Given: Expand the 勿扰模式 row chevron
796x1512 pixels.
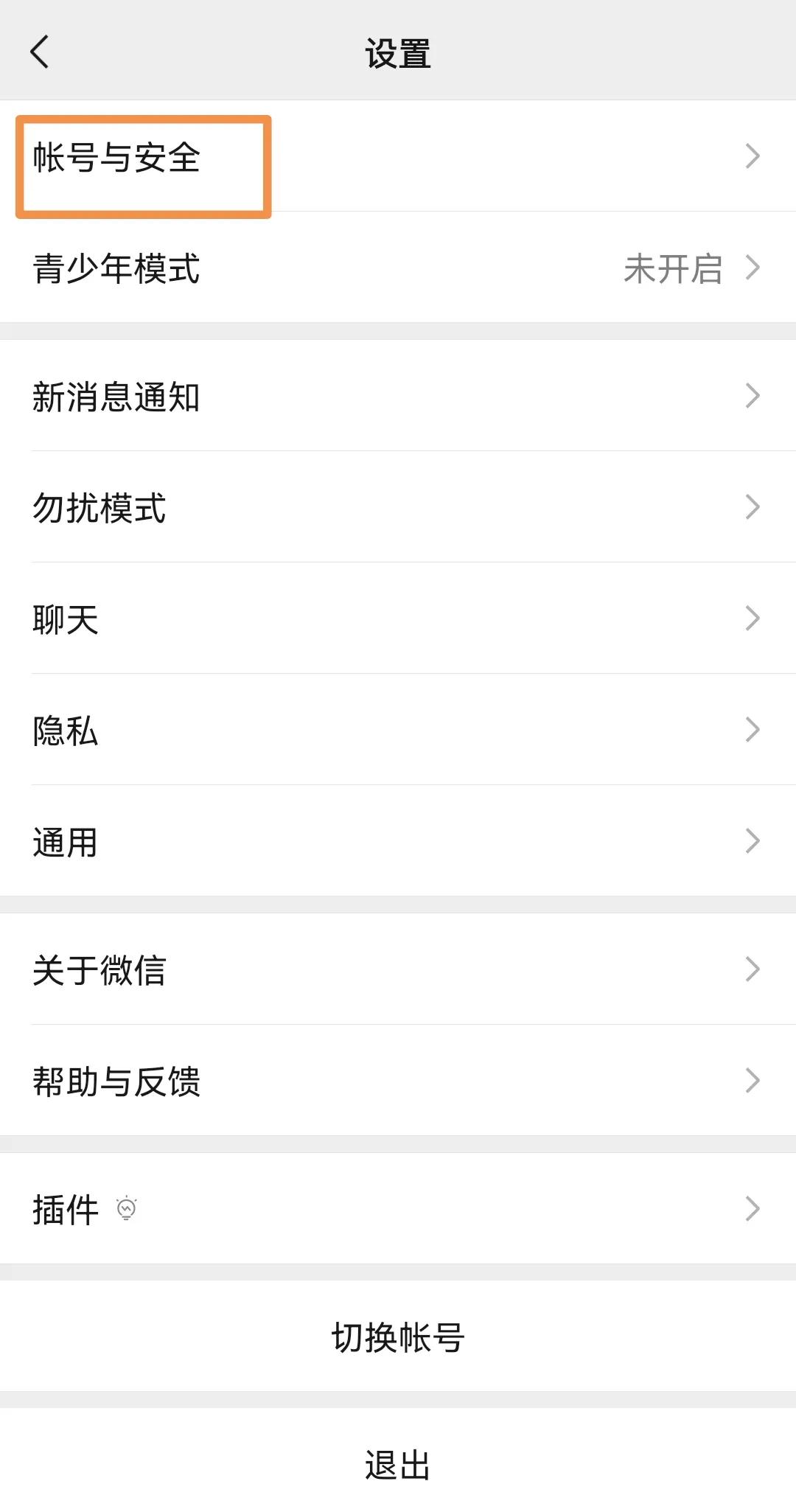Looking at the screenshot, I should pyautogui.click(x=753, y=506).
